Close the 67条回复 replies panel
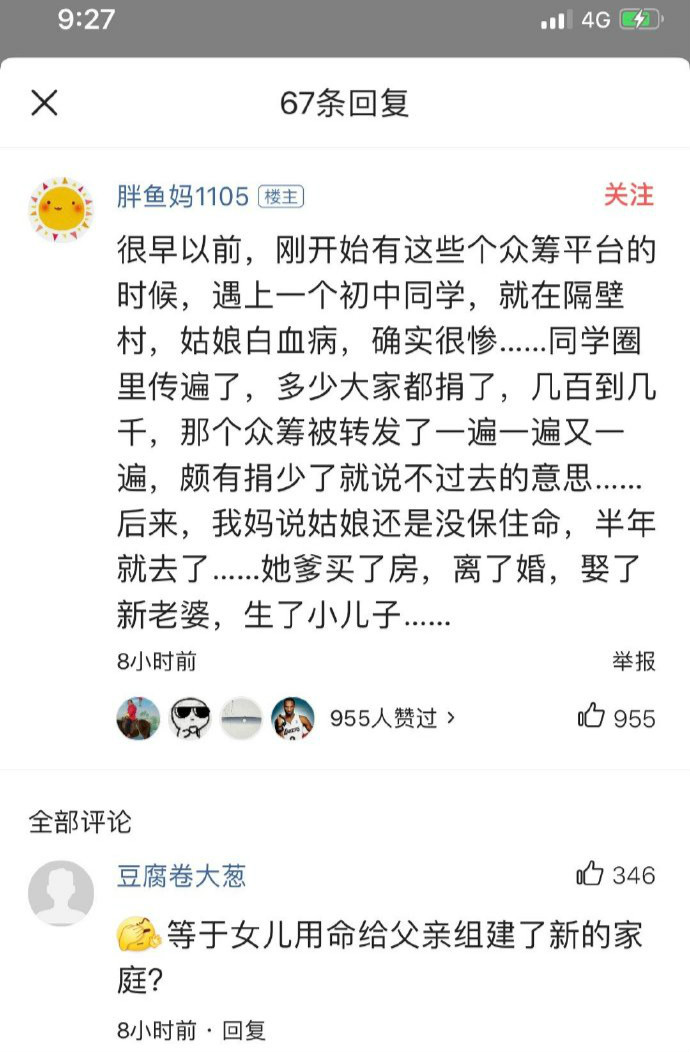 (x=44, y=103)
